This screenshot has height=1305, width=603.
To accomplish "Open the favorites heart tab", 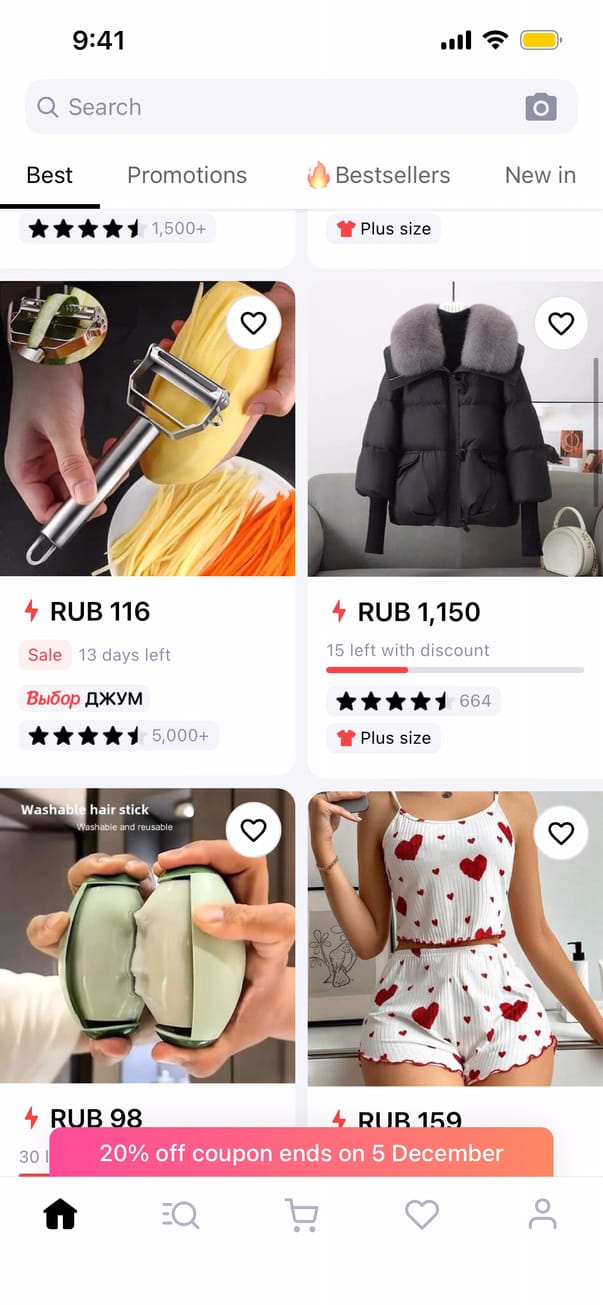I will click(x=422, y=1215).
